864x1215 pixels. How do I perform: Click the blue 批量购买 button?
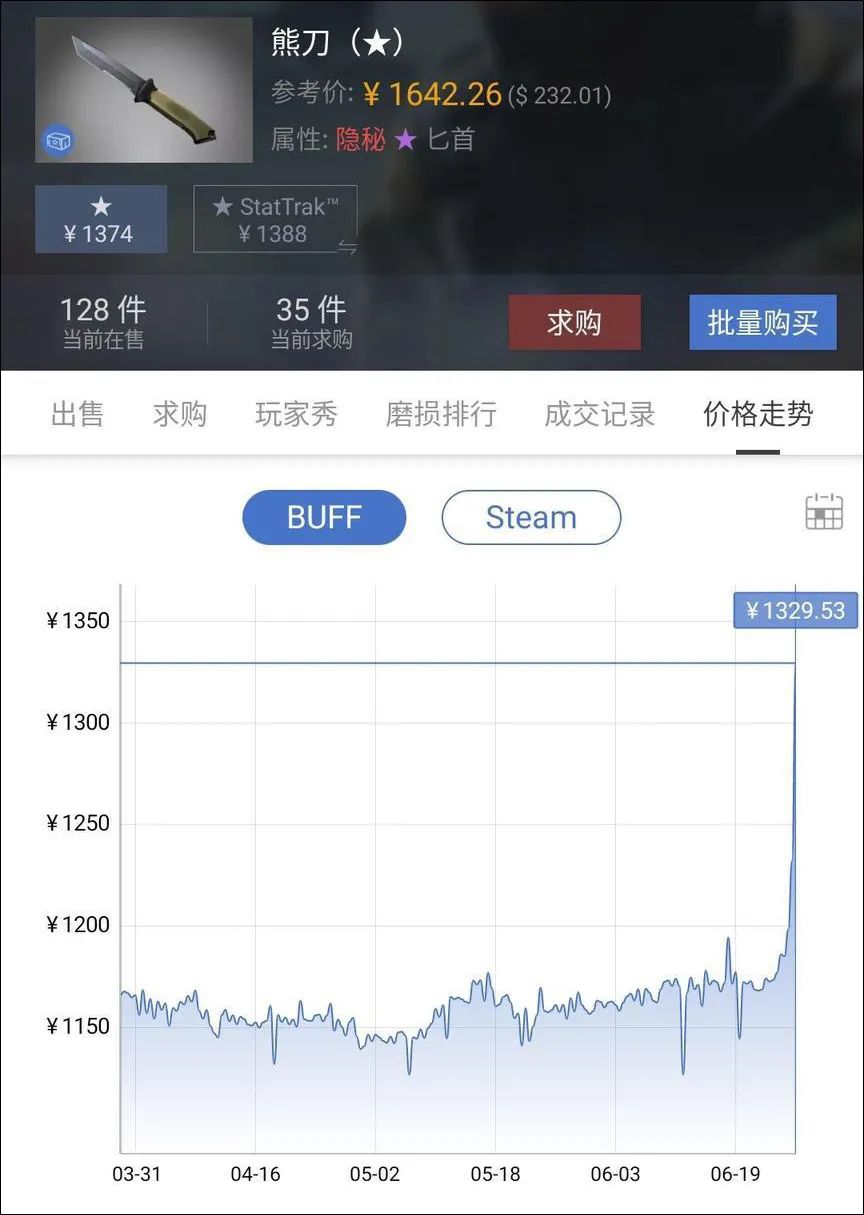tap(763, 322)
